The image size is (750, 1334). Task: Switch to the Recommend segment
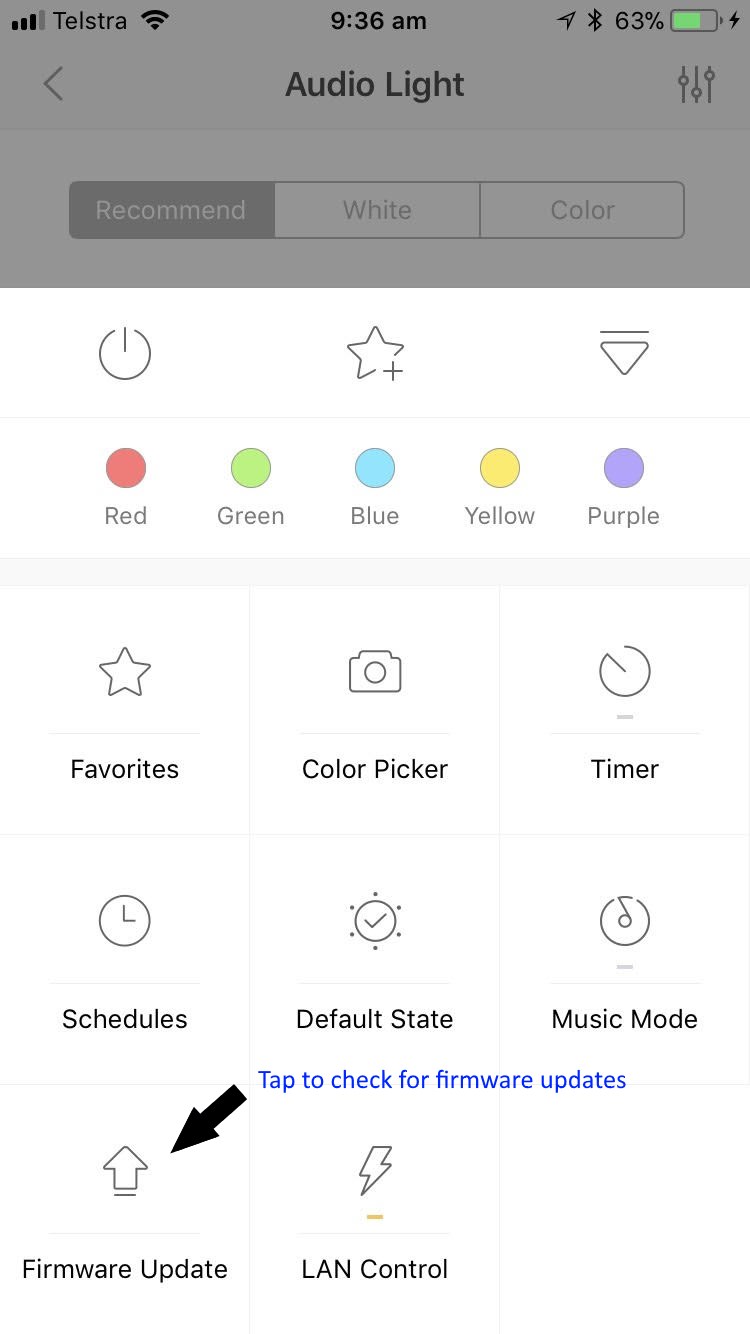tap(171, 210)
